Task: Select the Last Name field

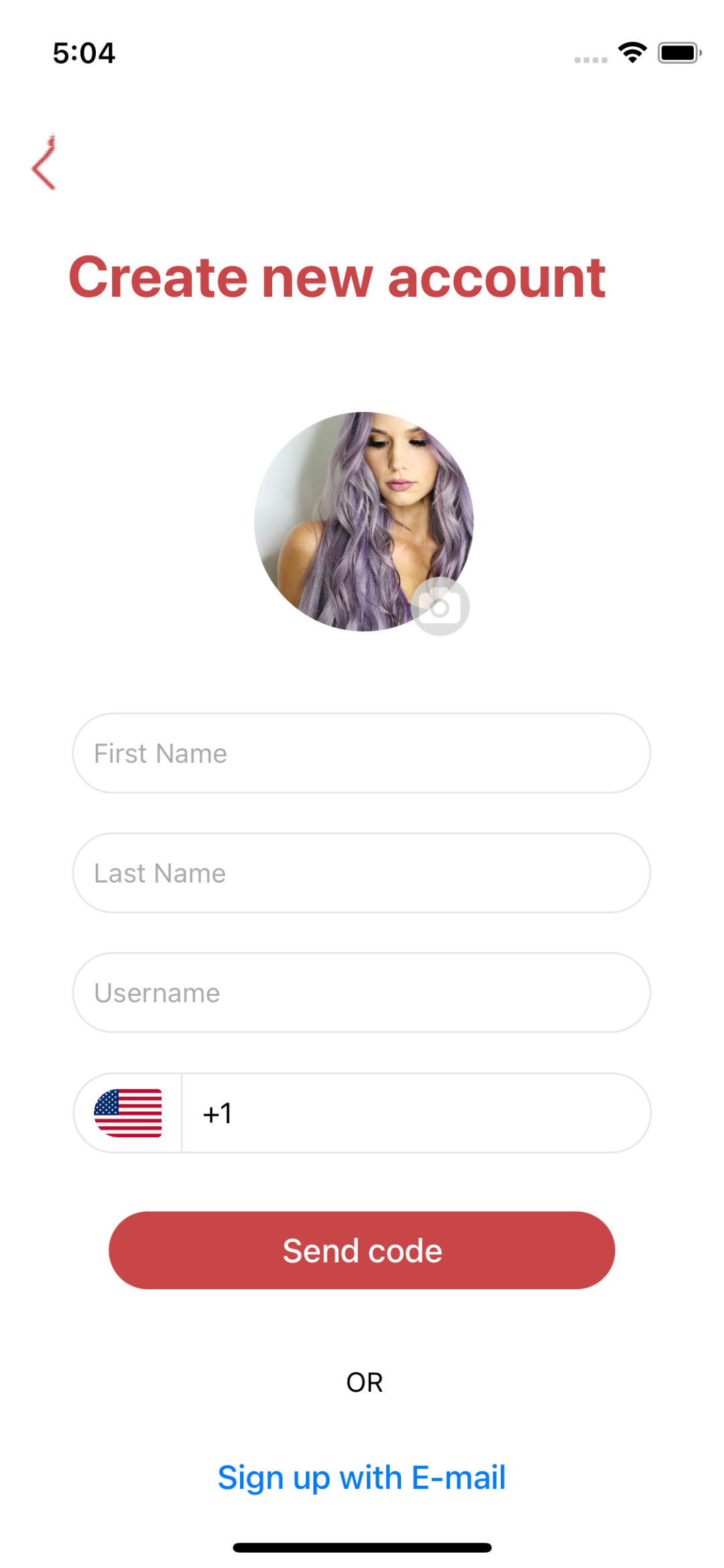Action: click(x=361, y=873)
